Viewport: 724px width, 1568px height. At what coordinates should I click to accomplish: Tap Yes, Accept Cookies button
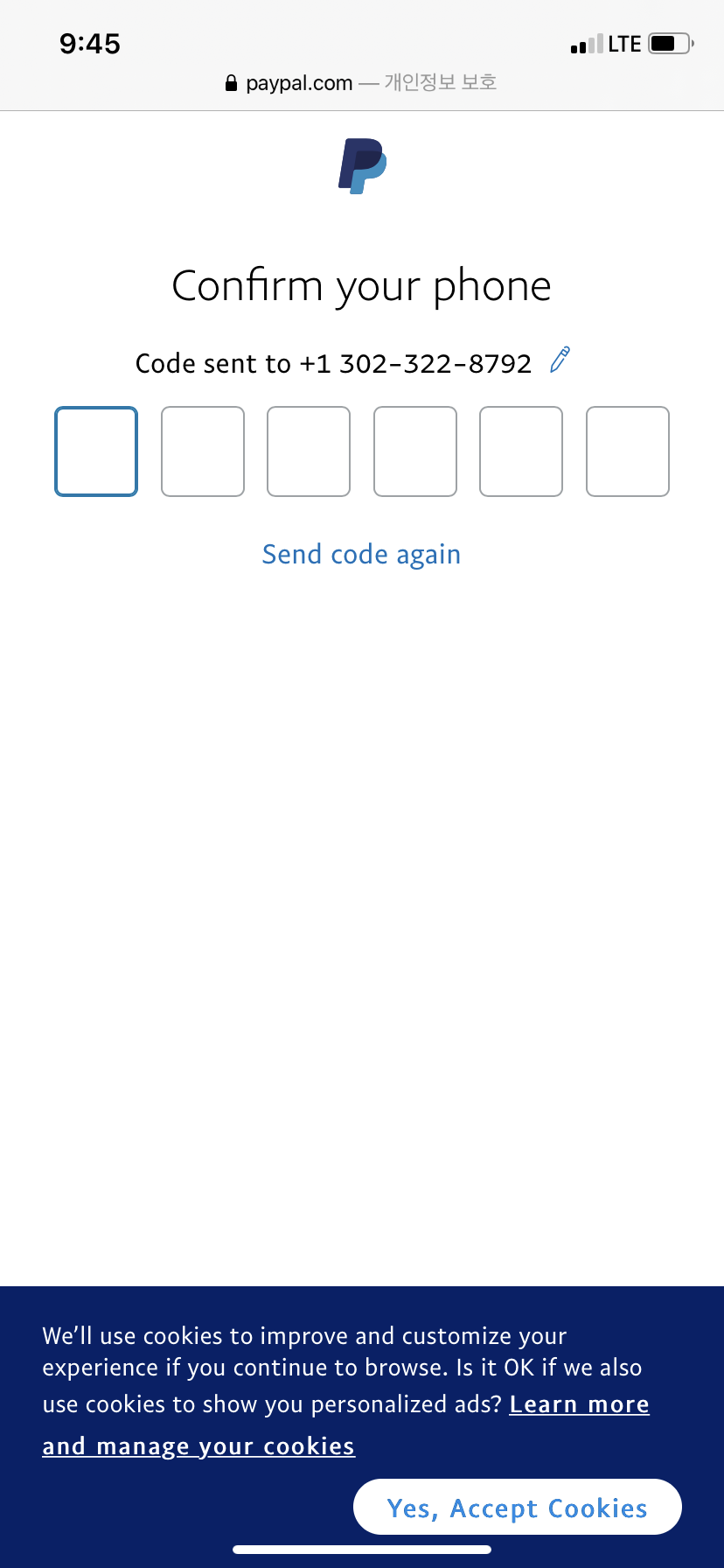coord(517,1508)
